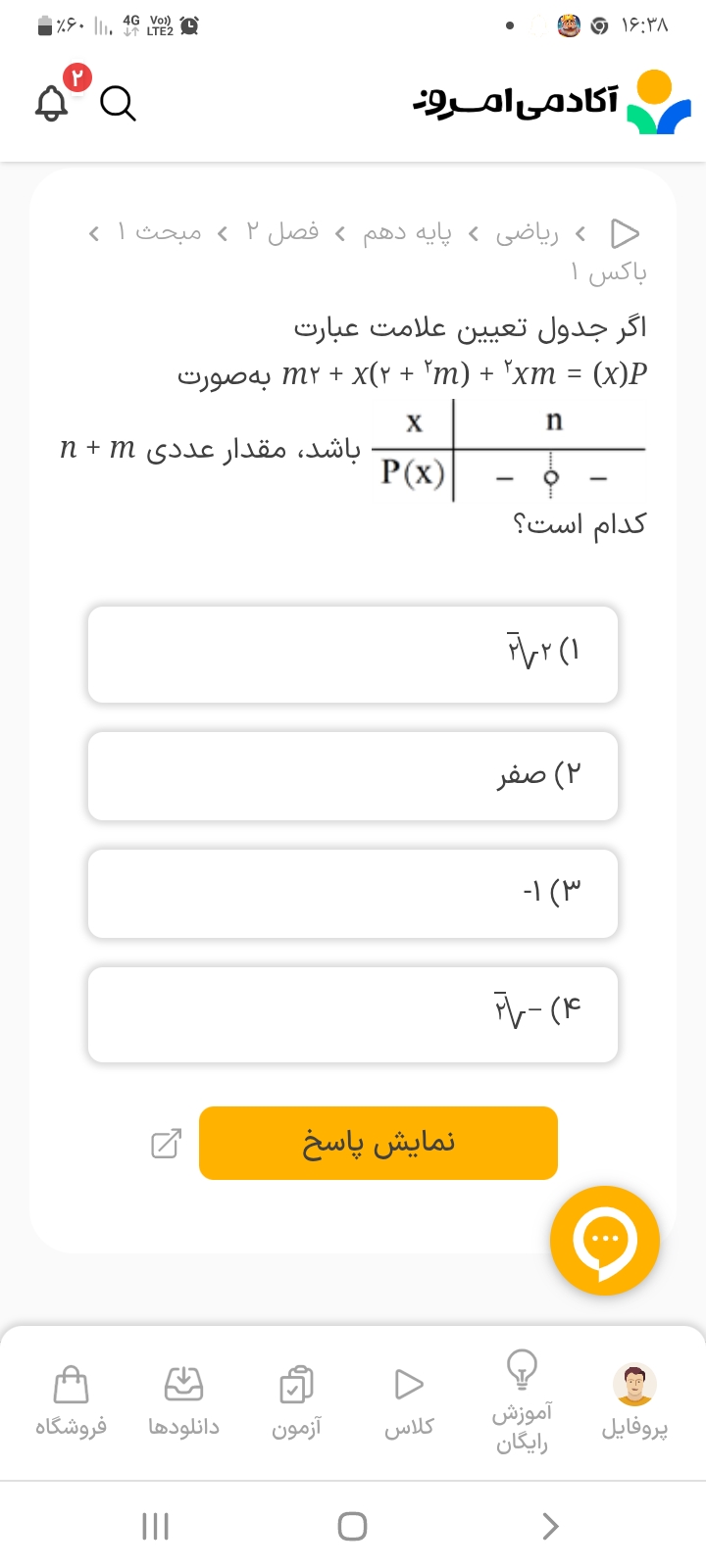
Task: Choose answer option ۲ صفر
Action: [353, 775]
